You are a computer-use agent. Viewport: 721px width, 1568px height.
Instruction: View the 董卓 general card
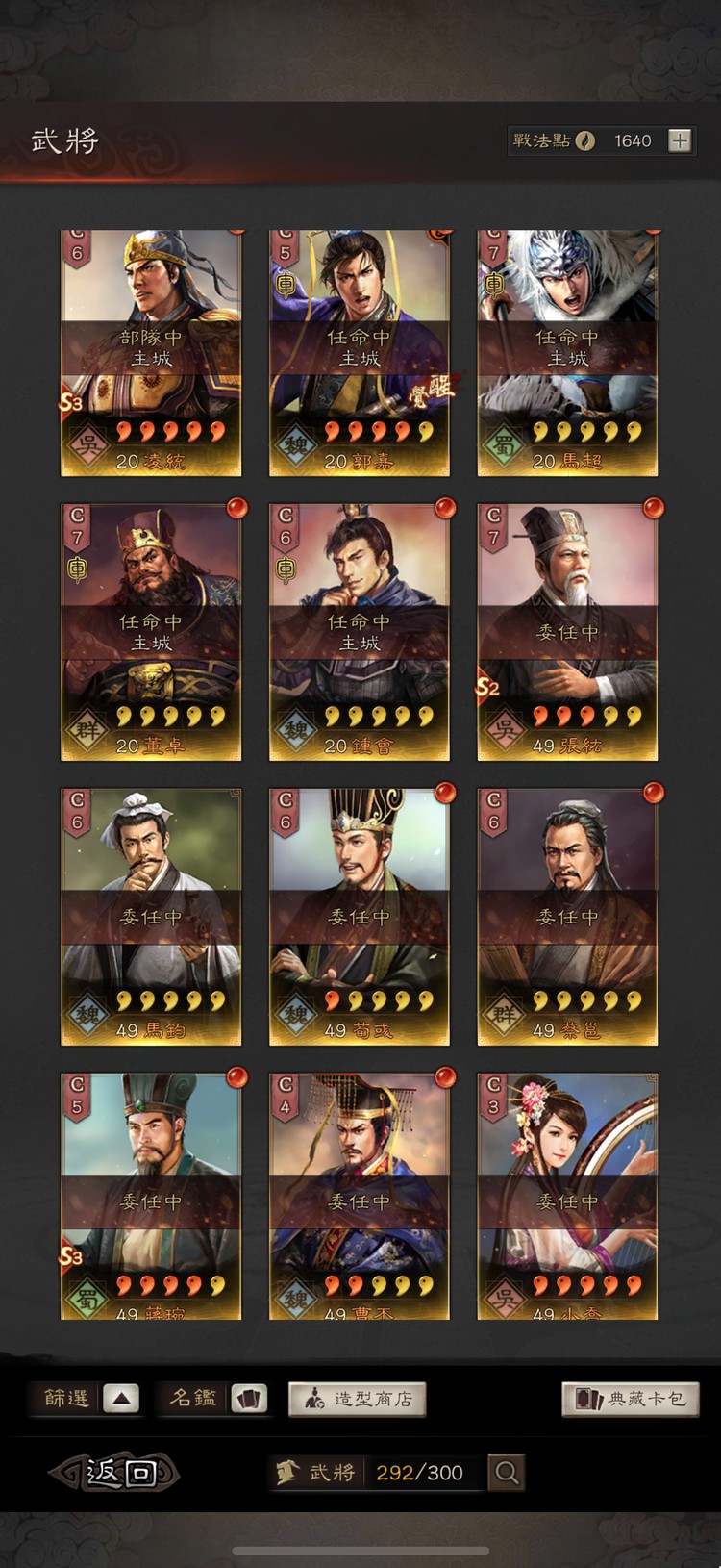pos(151,632)
